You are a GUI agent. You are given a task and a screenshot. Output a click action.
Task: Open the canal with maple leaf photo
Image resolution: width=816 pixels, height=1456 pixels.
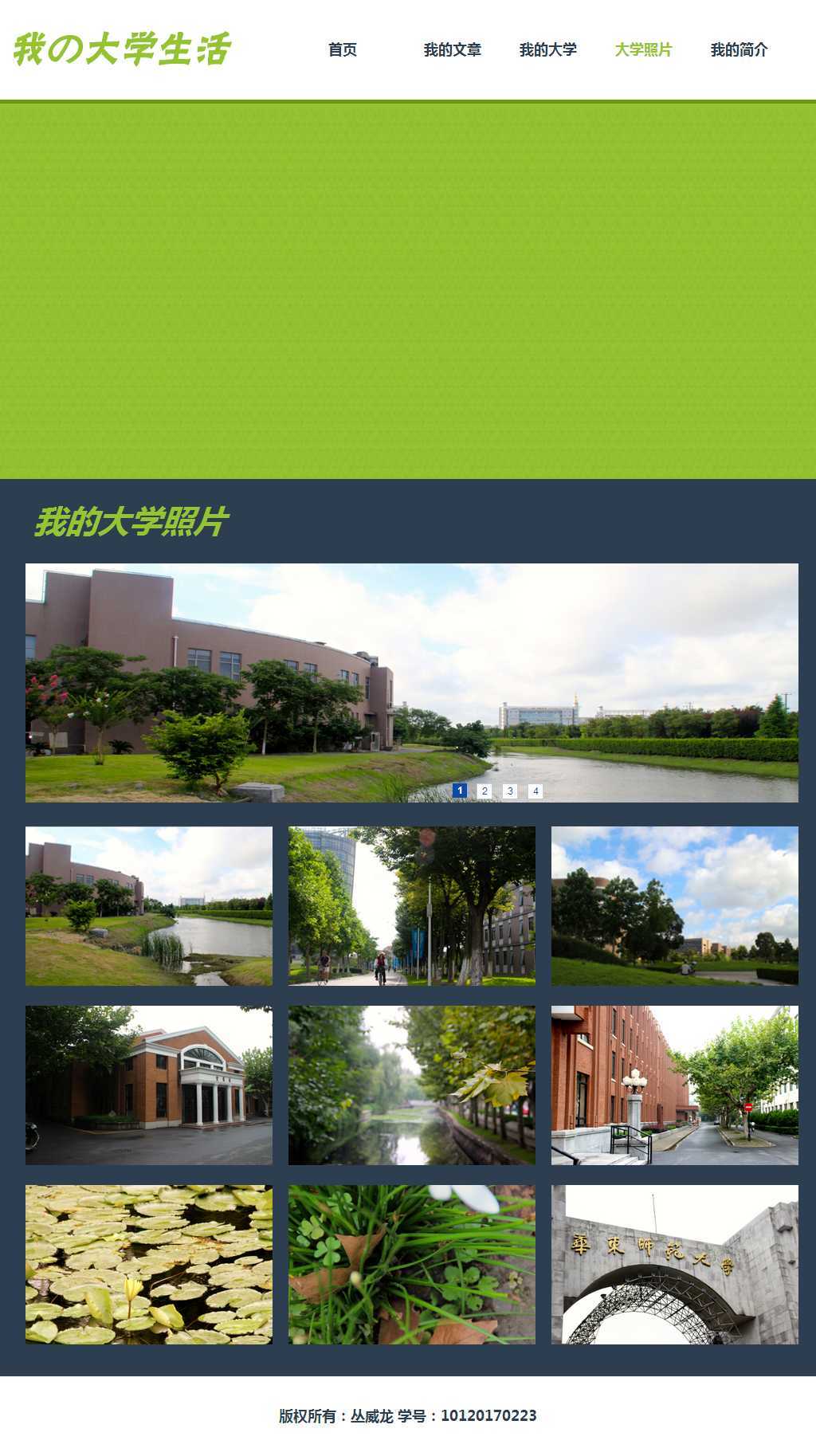412,1085
